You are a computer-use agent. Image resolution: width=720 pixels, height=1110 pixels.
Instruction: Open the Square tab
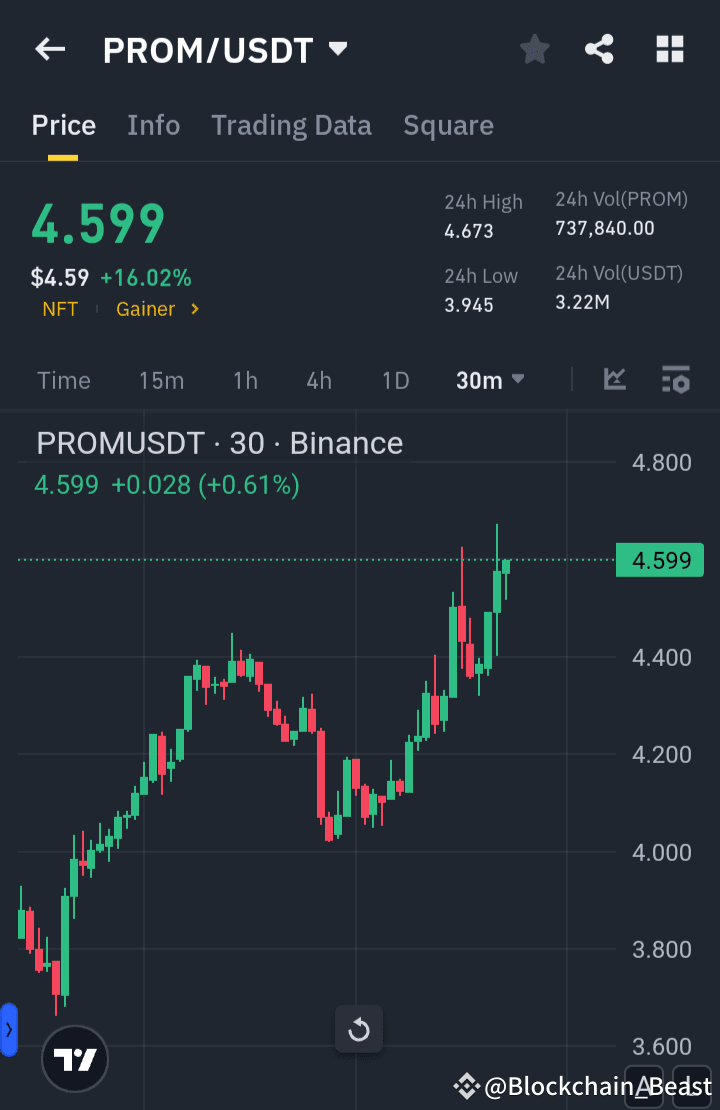point(448,125)
